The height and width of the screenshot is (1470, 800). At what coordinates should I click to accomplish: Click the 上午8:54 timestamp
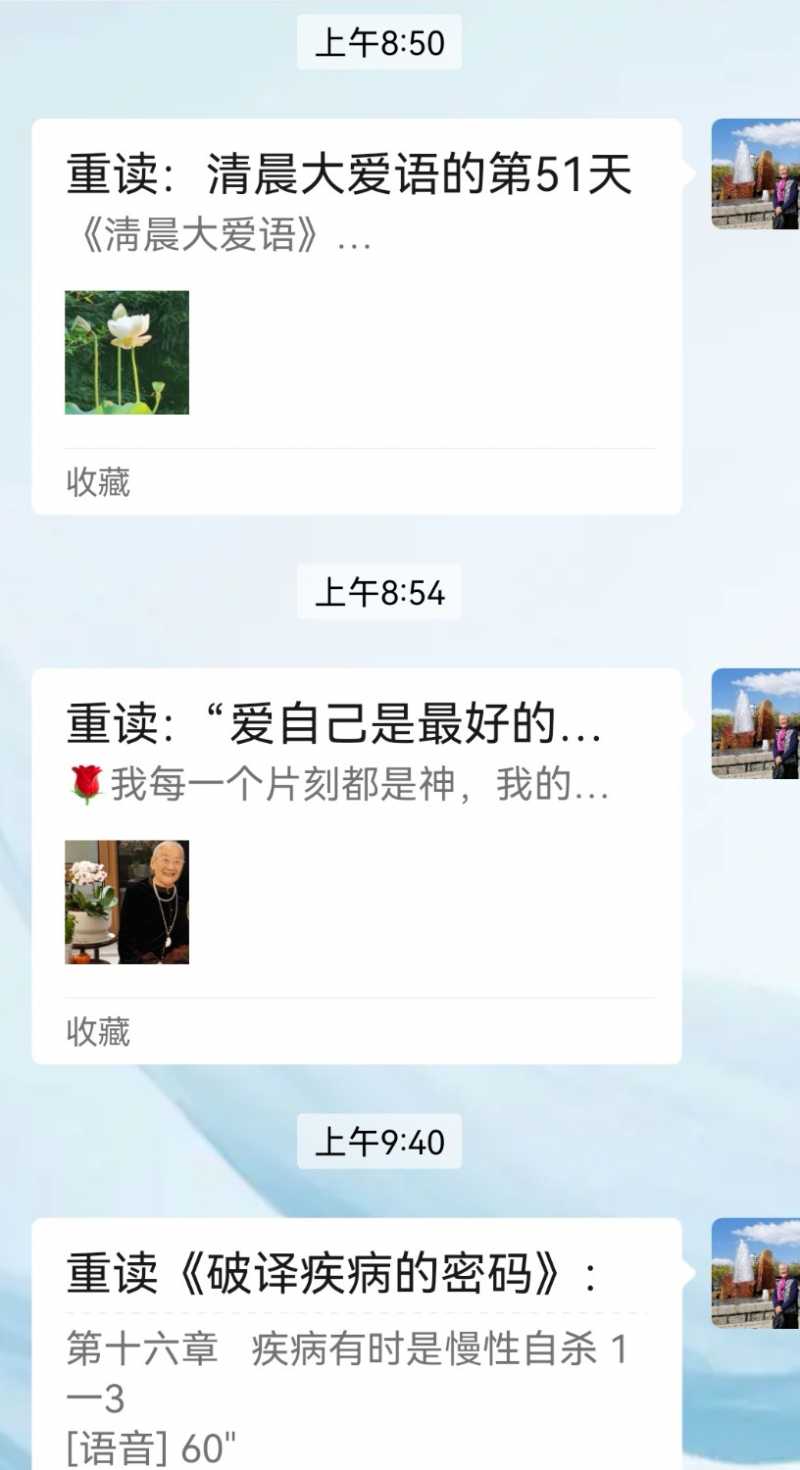[x=378, y=593]
